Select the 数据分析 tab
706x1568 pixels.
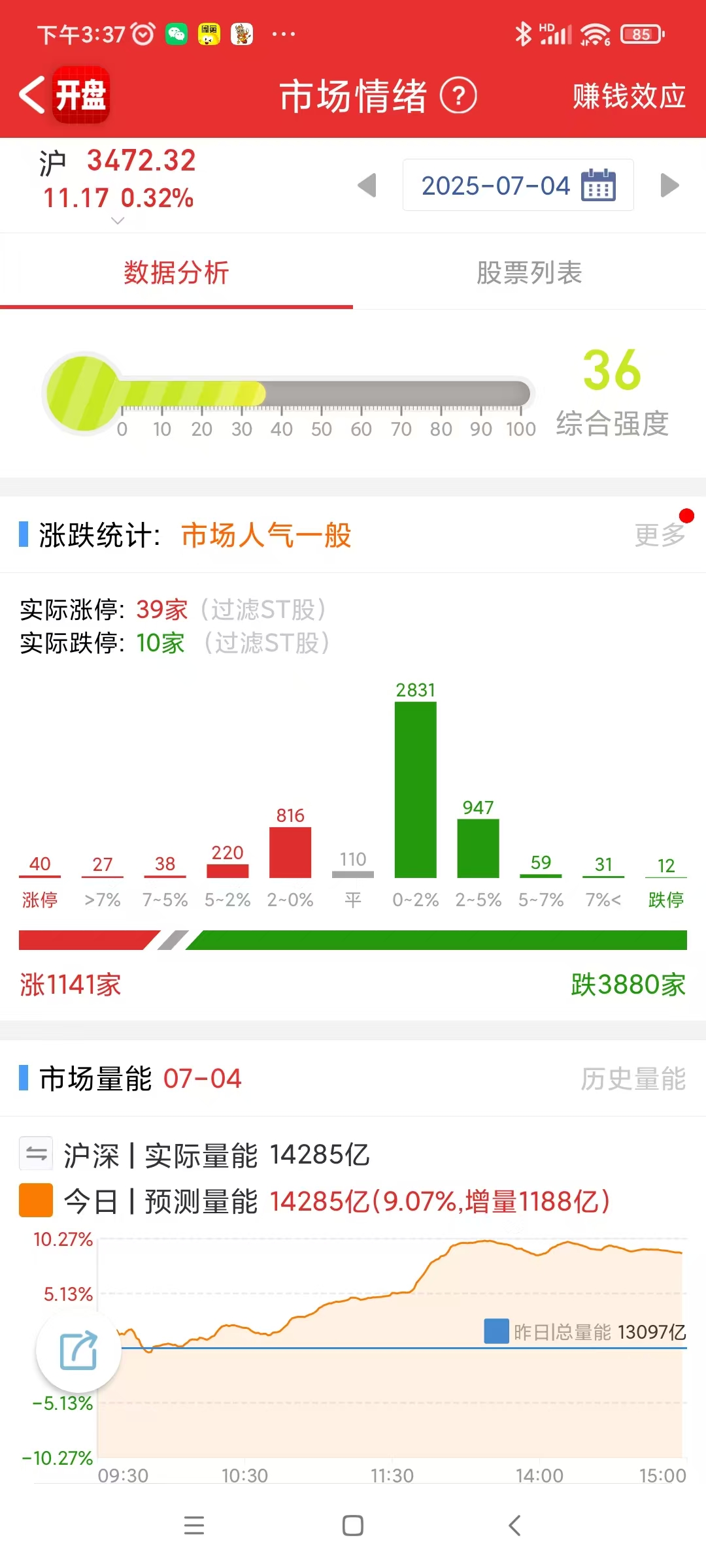(176, 273)
